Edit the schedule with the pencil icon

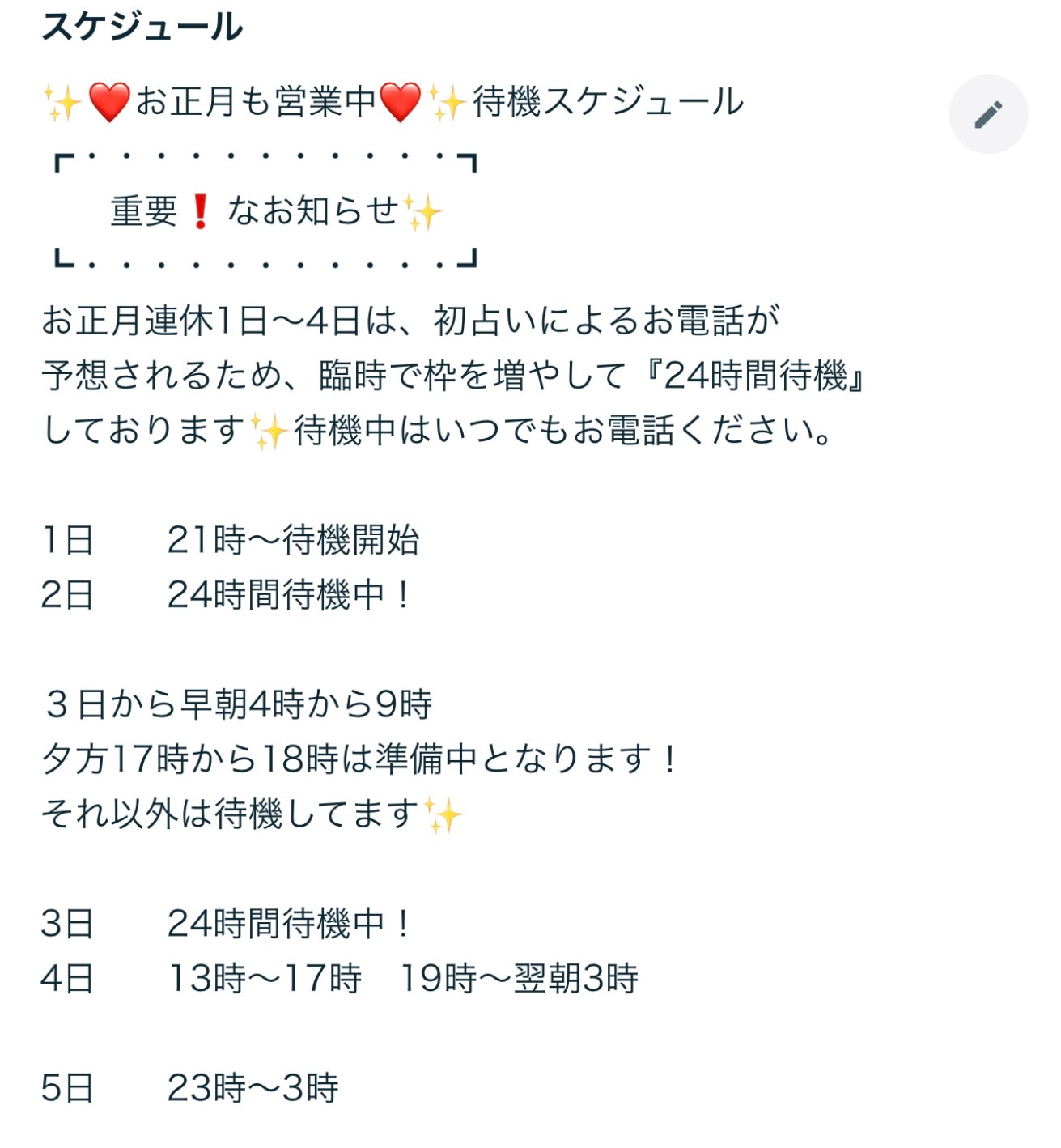pos(987,114)
